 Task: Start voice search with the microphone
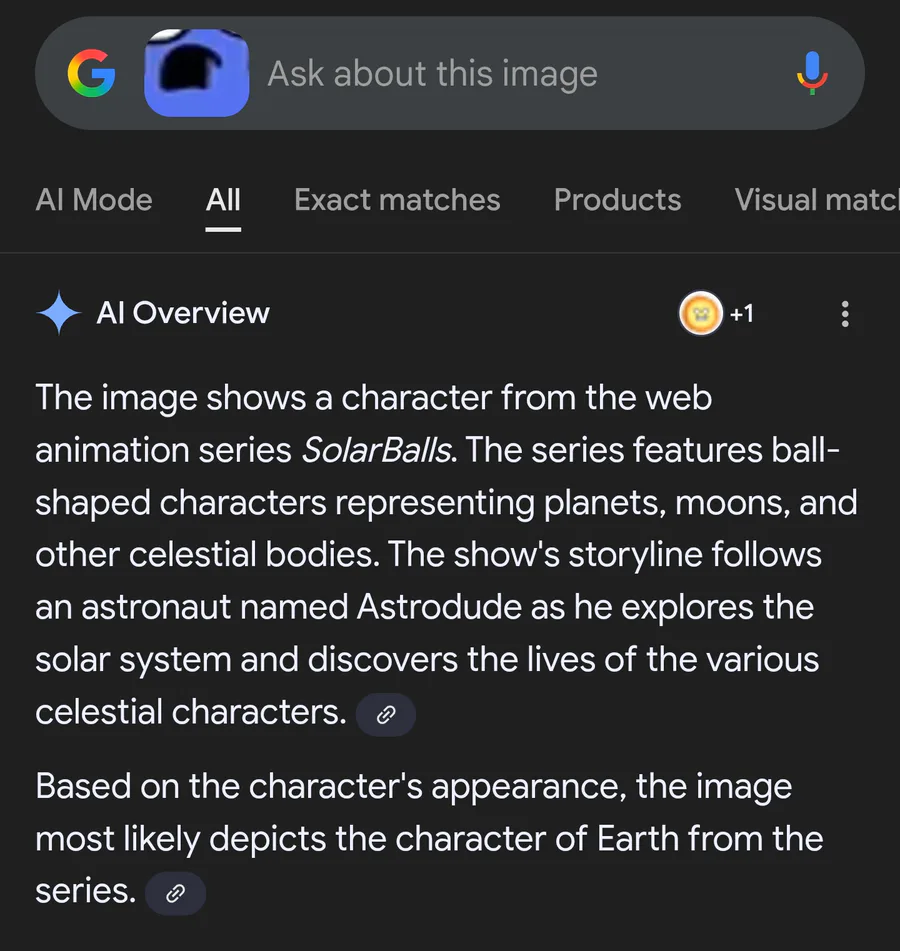click(x=812, y=74)
